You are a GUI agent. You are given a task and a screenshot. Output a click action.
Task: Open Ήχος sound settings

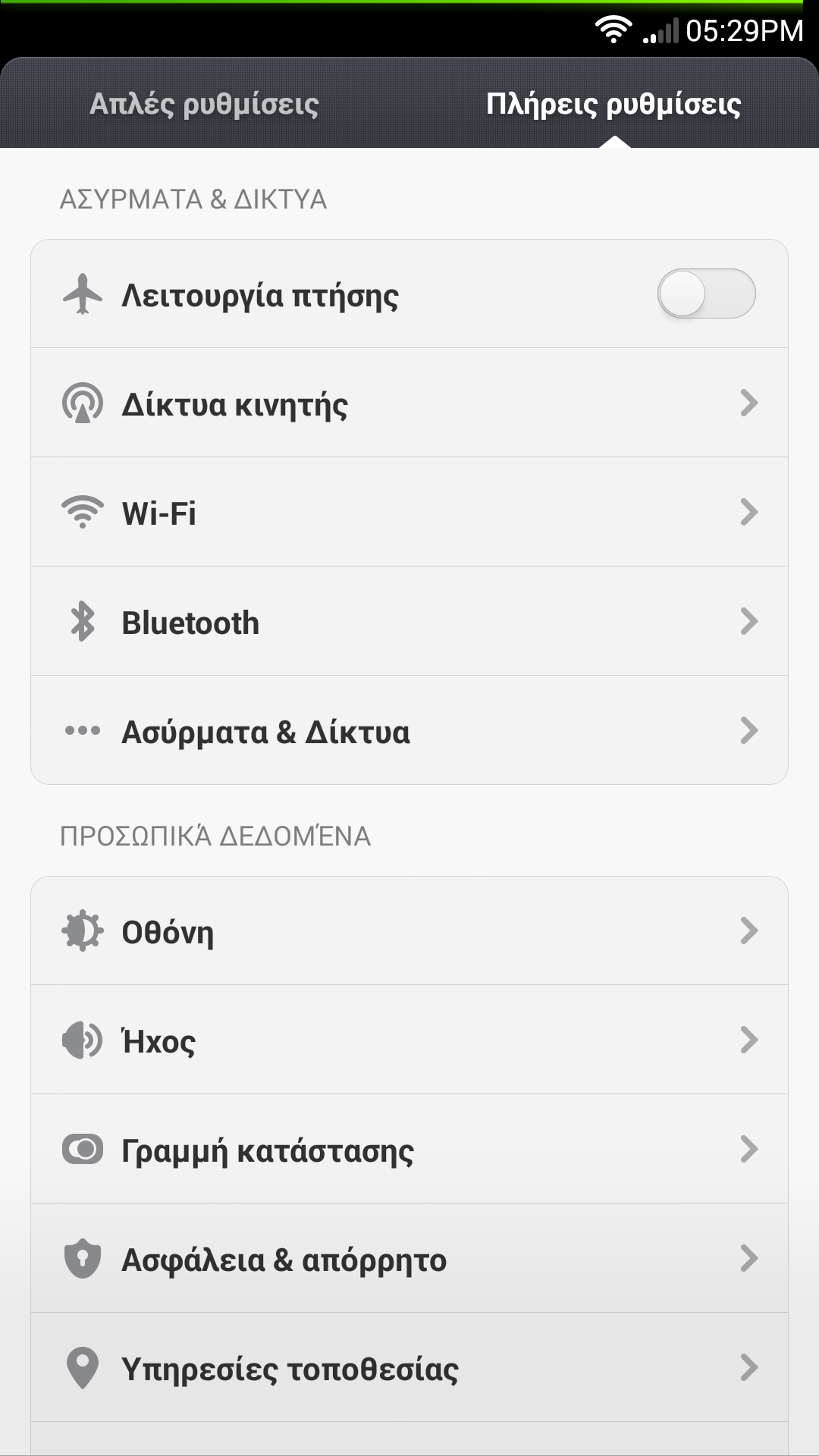click(409, 1040)
